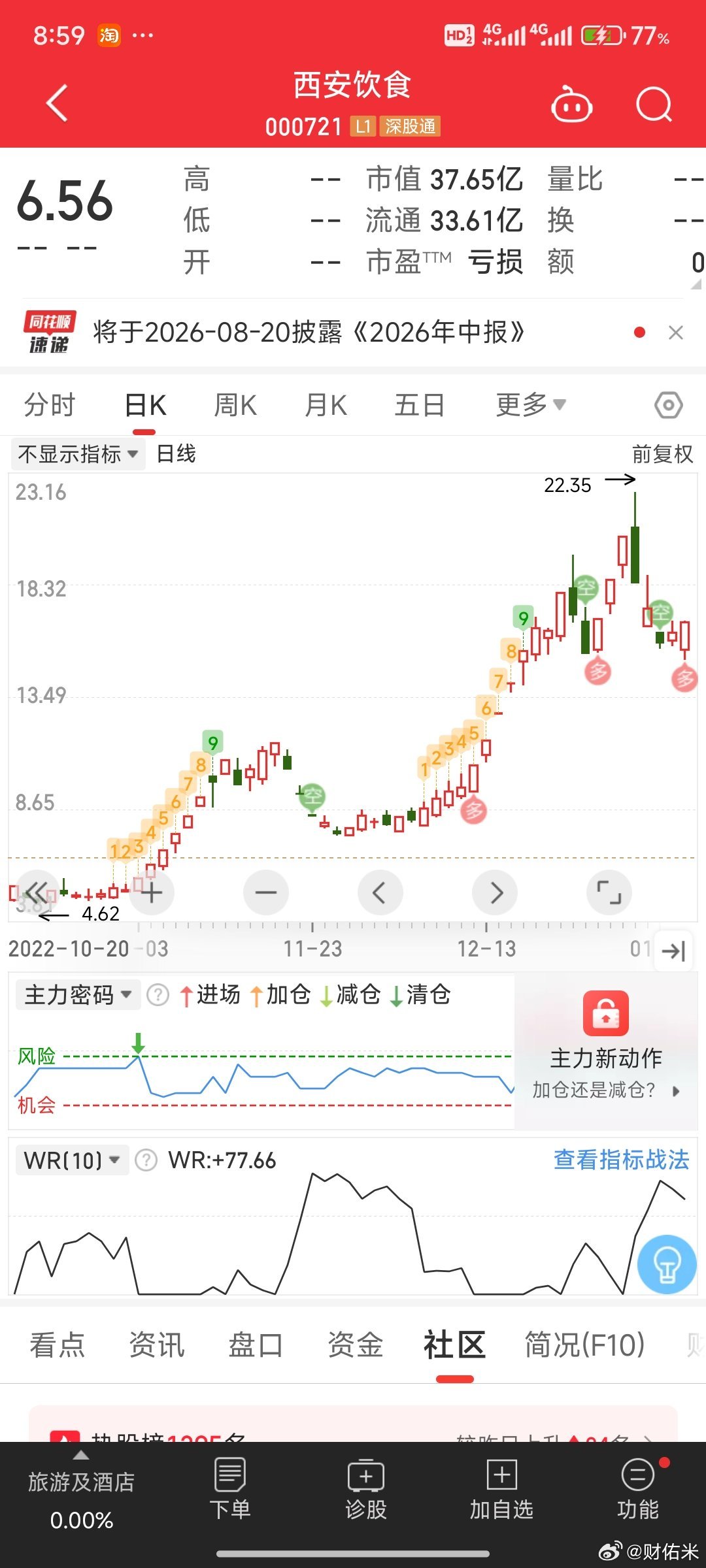Expand the 更多 chart period dropdown
The width and height of the screenshot is (706, 1568).
531,405
